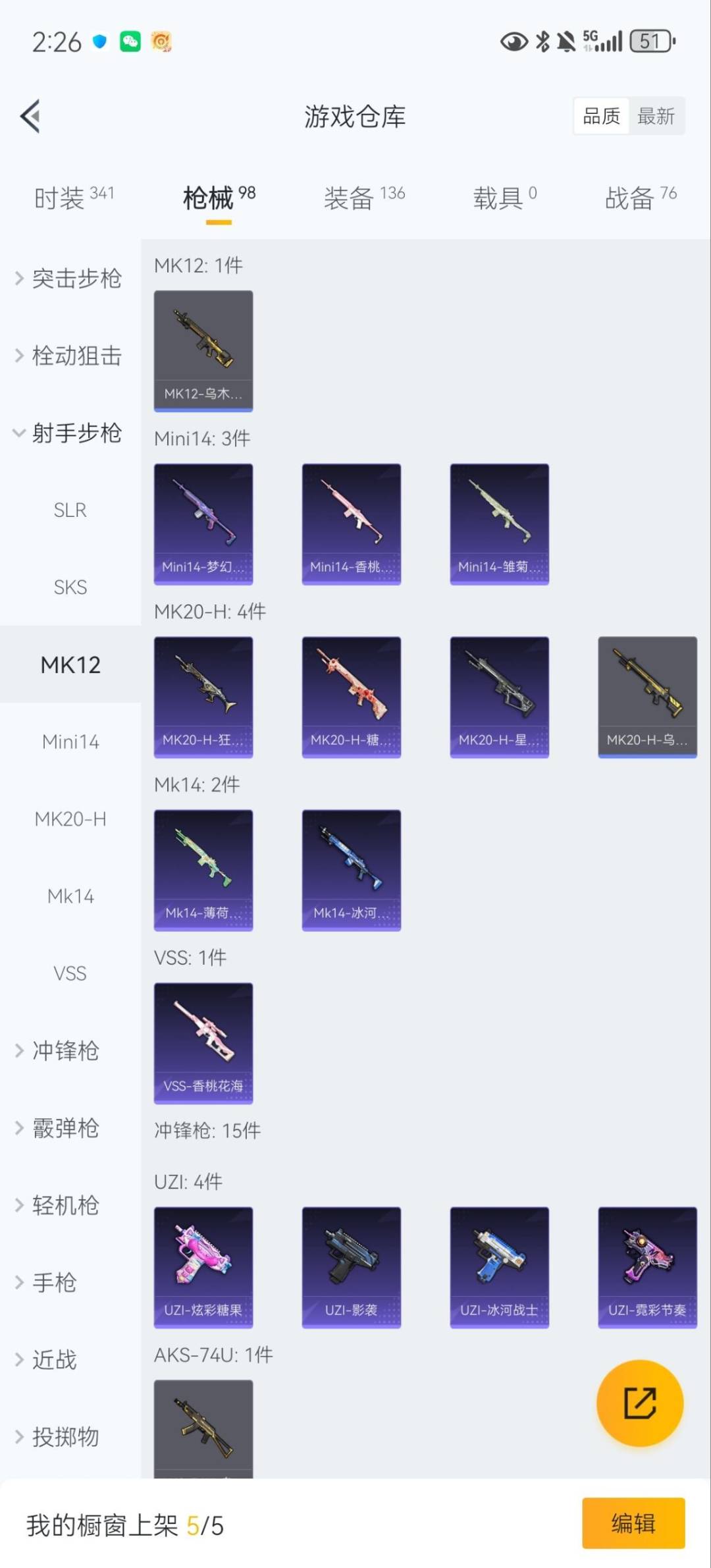Open the UZI-冰河战士 skin
The width and height of the screenshot is (711, 1568).
pyautogui.click(x=500, y=1268)
